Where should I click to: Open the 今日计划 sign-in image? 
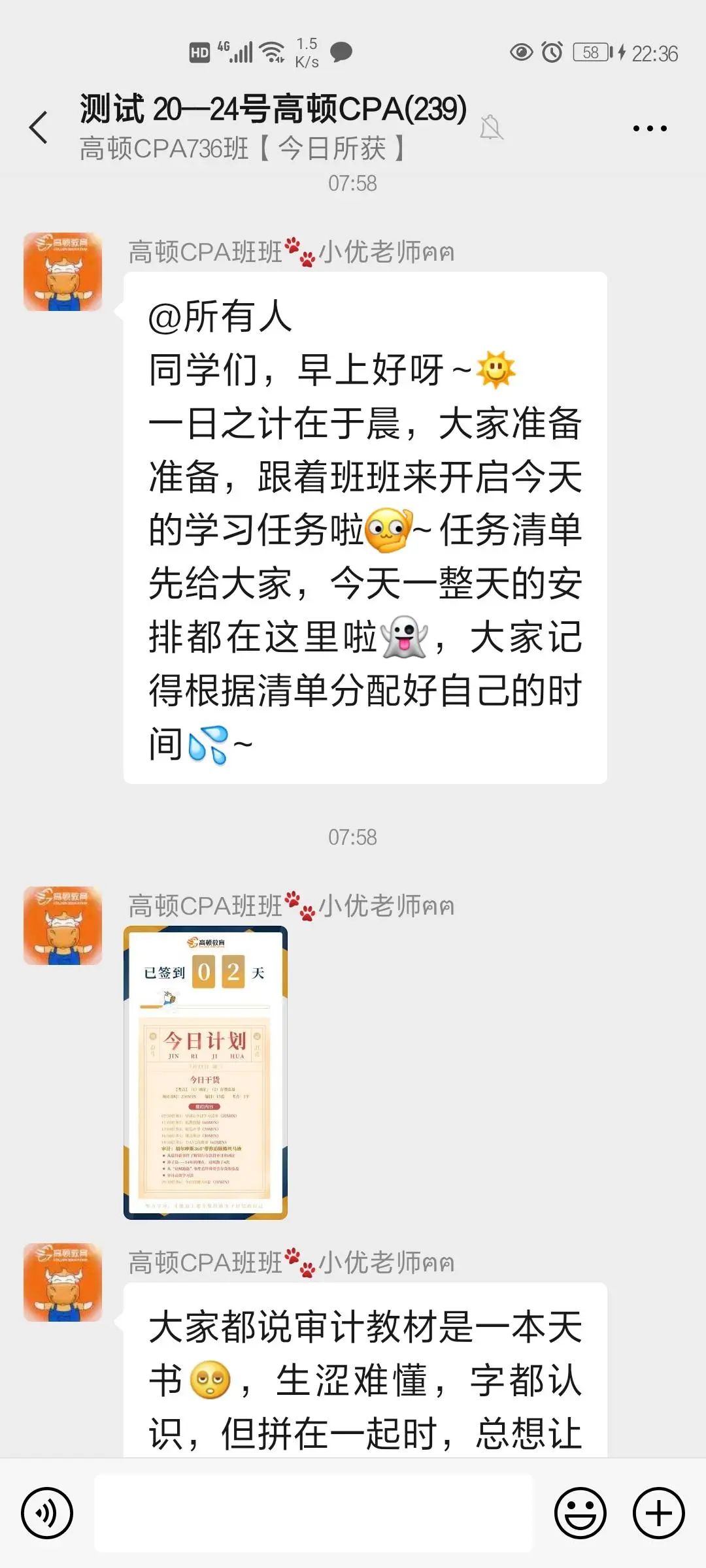click(x=205, y=1072)
